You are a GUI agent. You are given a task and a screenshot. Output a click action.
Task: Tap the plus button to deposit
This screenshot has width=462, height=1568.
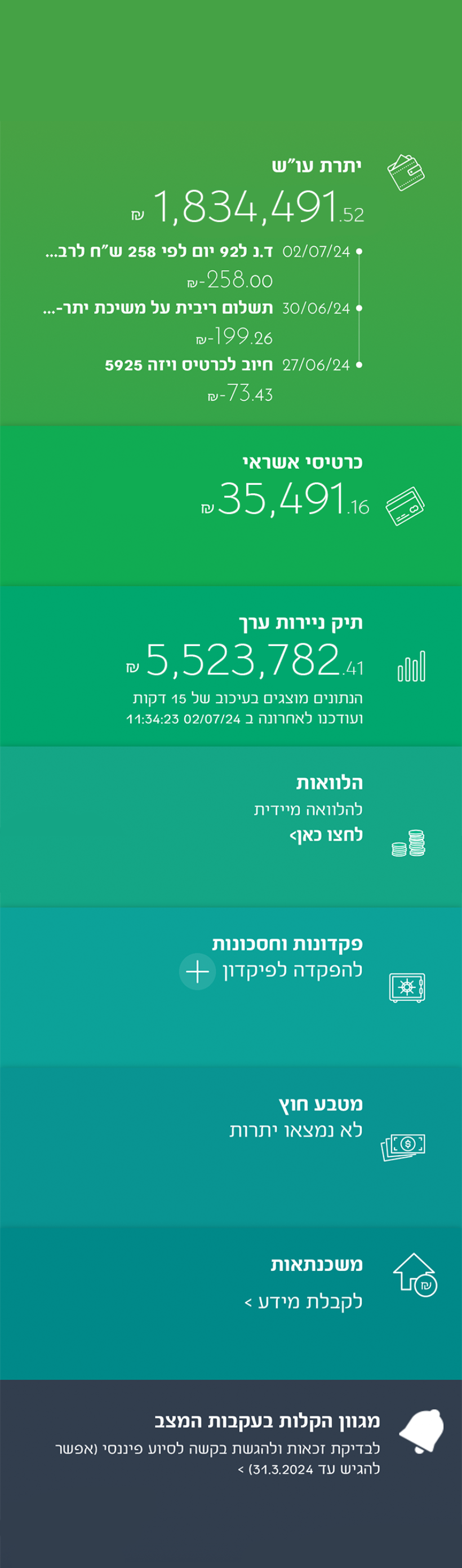[x=197, y=971]
